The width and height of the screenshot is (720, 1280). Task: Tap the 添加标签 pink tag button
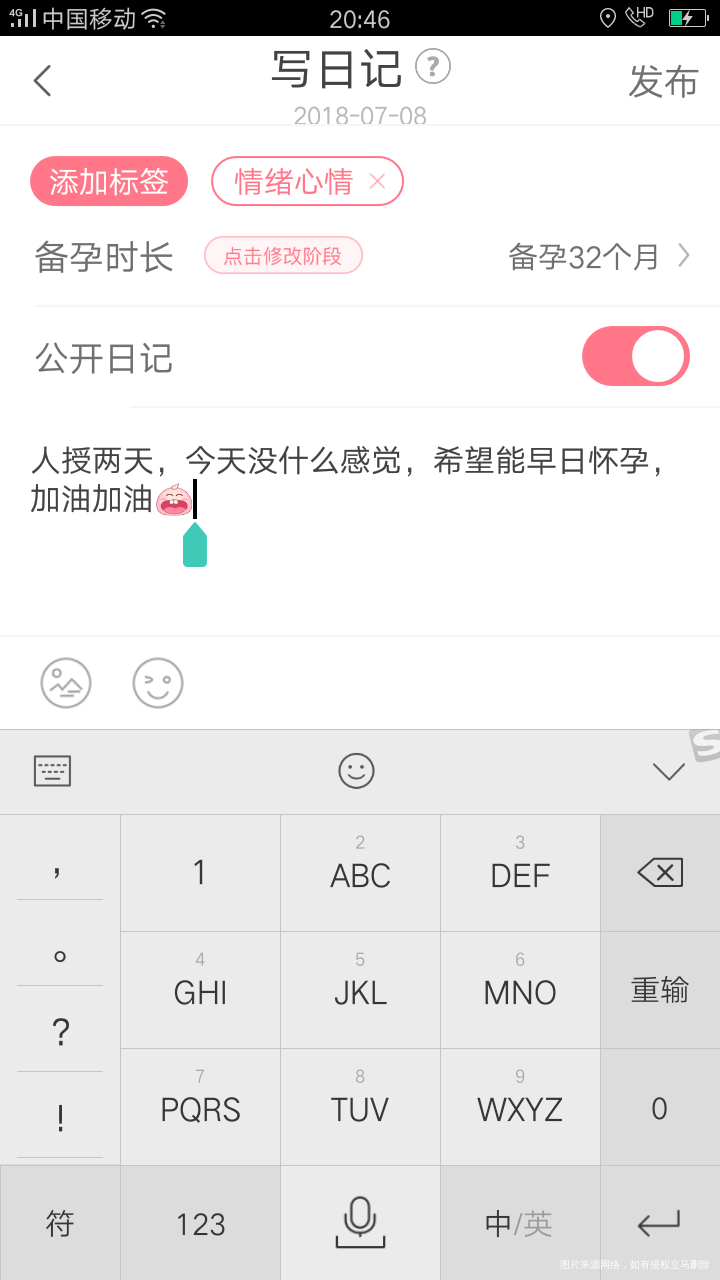[x=108, y=181]
